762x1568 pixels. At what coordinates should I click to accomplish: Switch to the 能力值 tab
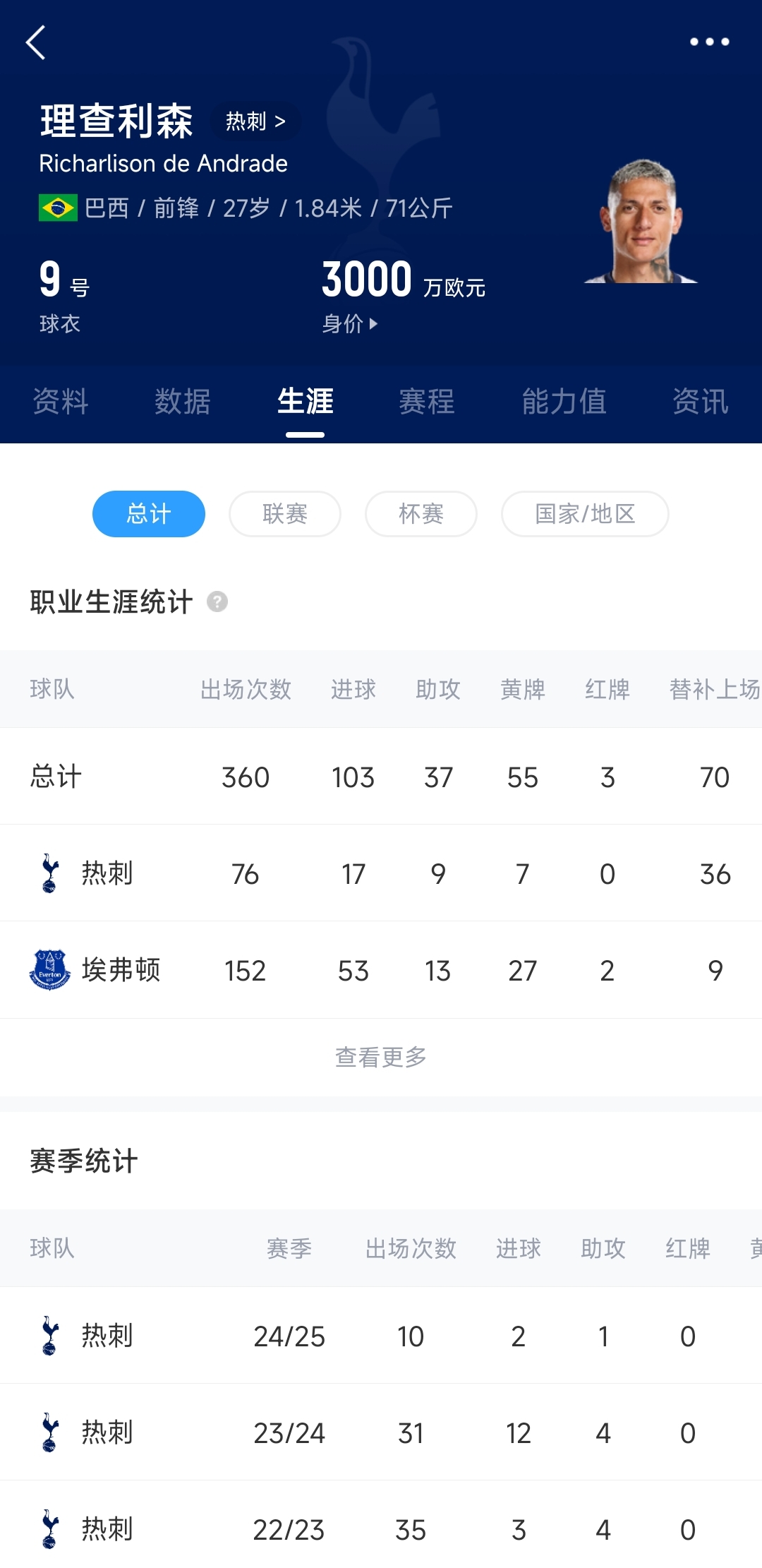[564, 401]
